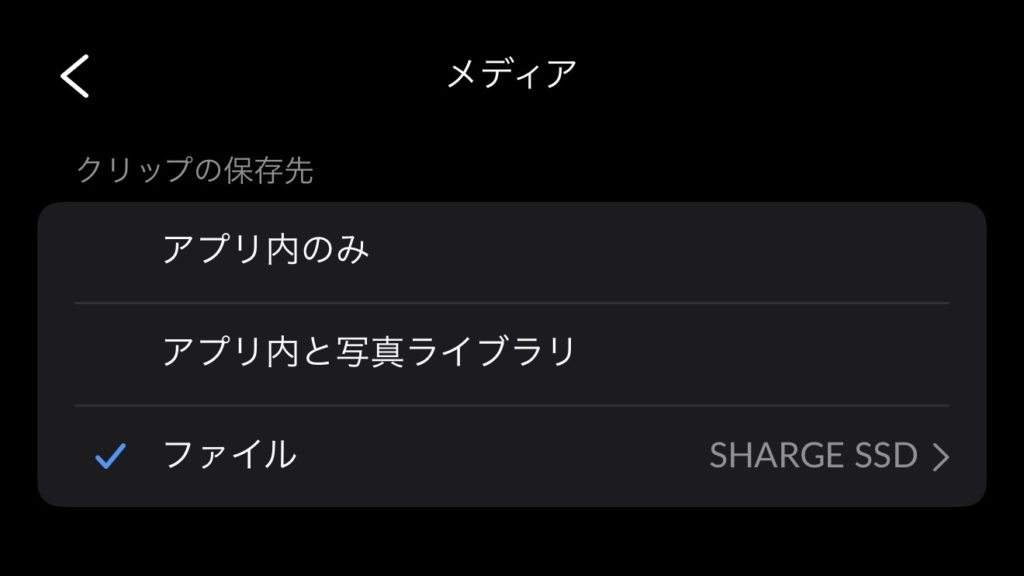Open SHARGE SSD folder chooser

[x=828, y=456]
